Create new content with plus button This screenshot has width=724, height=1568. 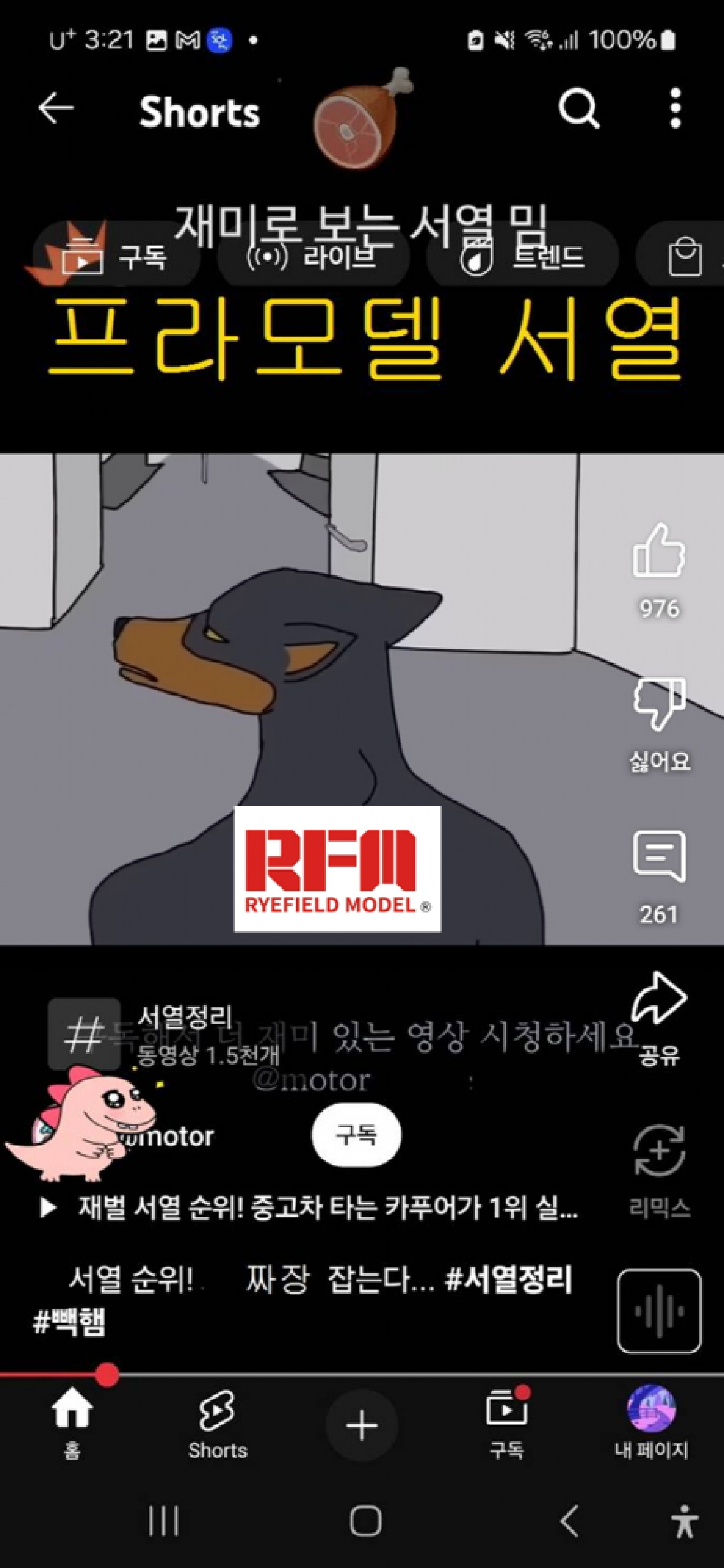click(362, 1425)
